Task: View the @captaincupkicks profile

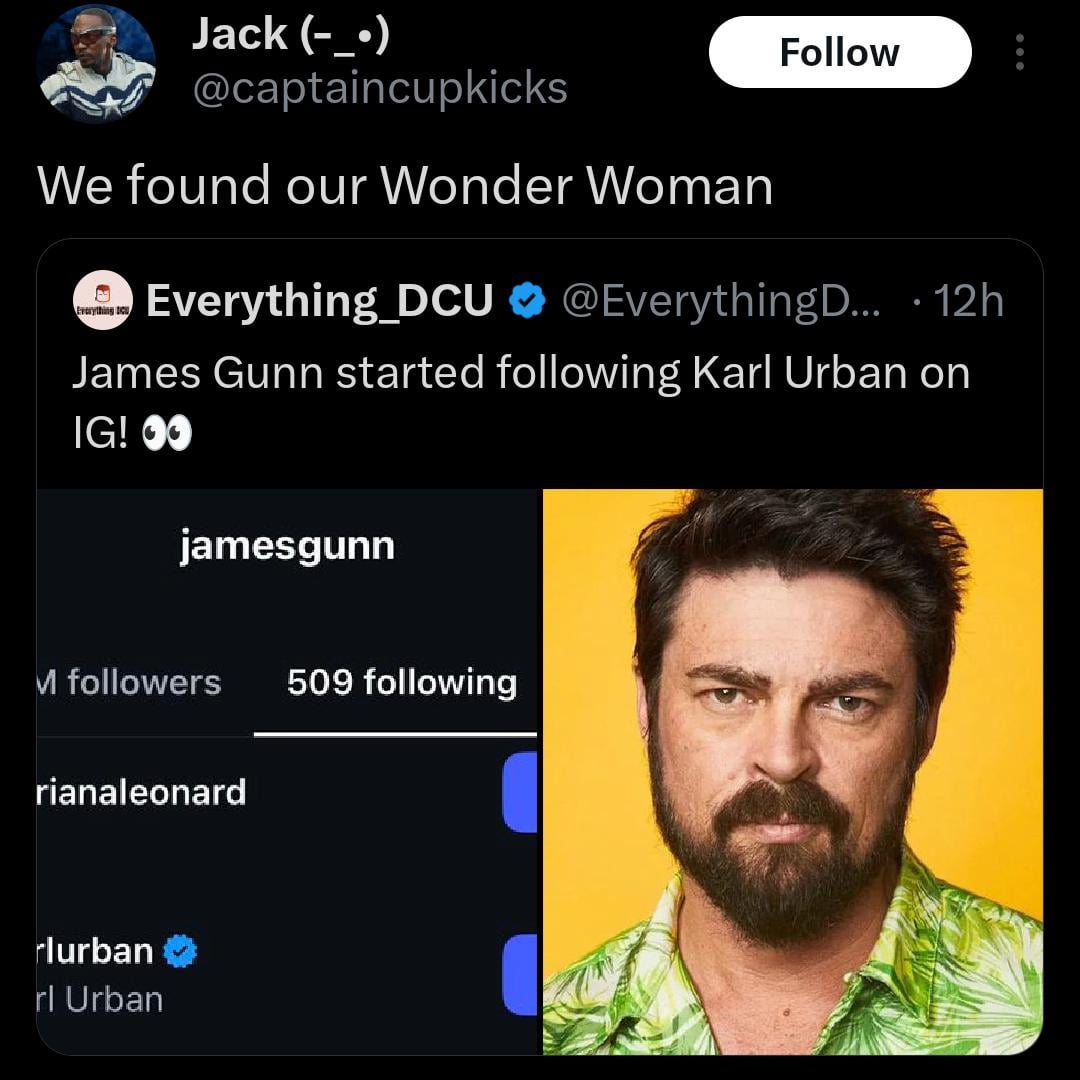Action: point(379,88)
